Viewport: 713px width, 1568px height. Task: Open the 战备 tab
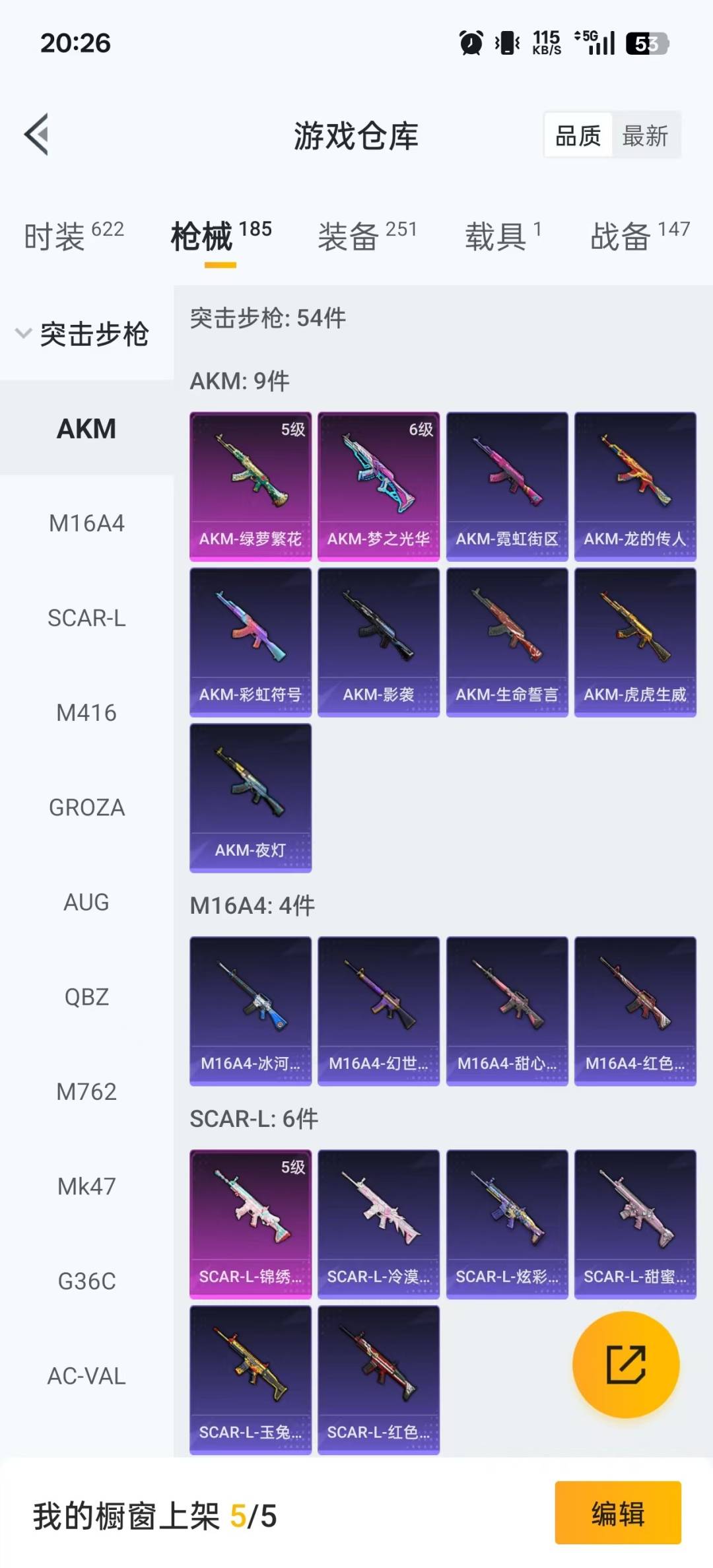(x=640, y=236)
